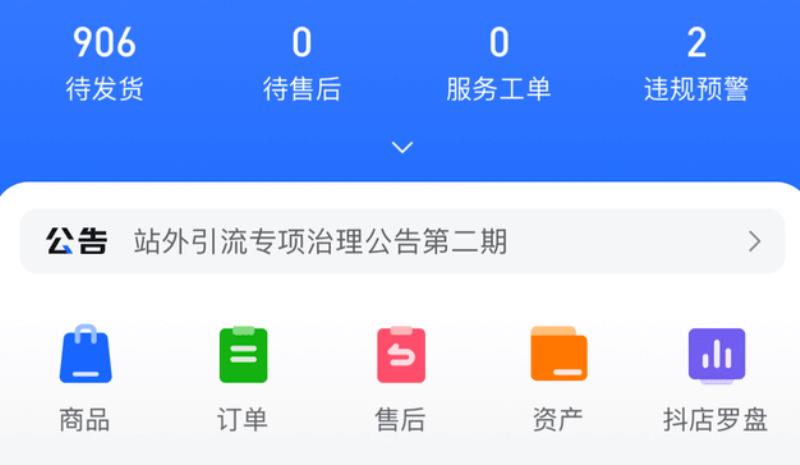This screenshot has height=465, width=800.
Task: Expand the stats panel with the down chevron
Action: tap(402, 147)
